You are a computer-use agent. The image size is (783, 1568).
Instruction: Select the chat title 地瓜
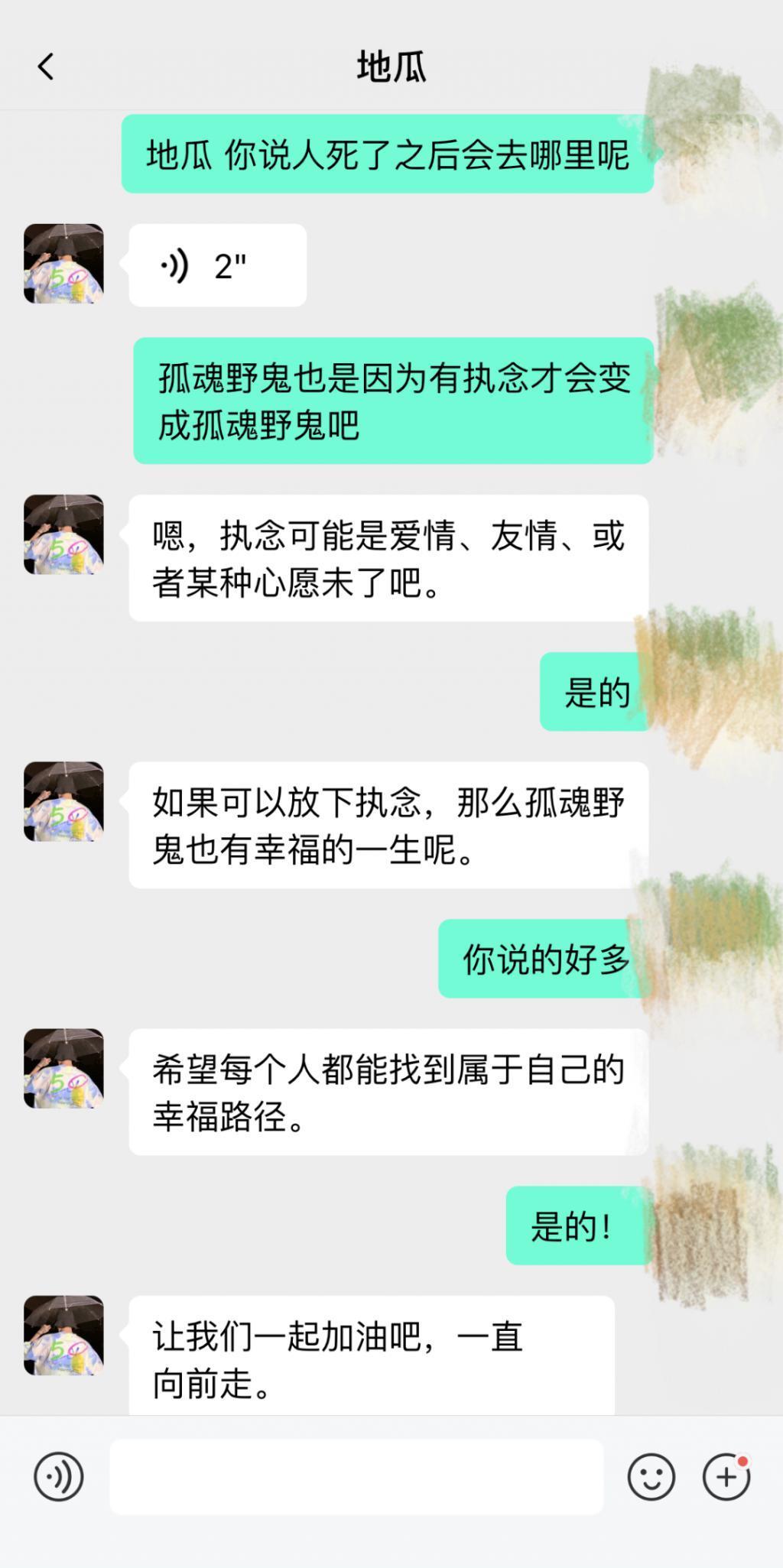391,66
